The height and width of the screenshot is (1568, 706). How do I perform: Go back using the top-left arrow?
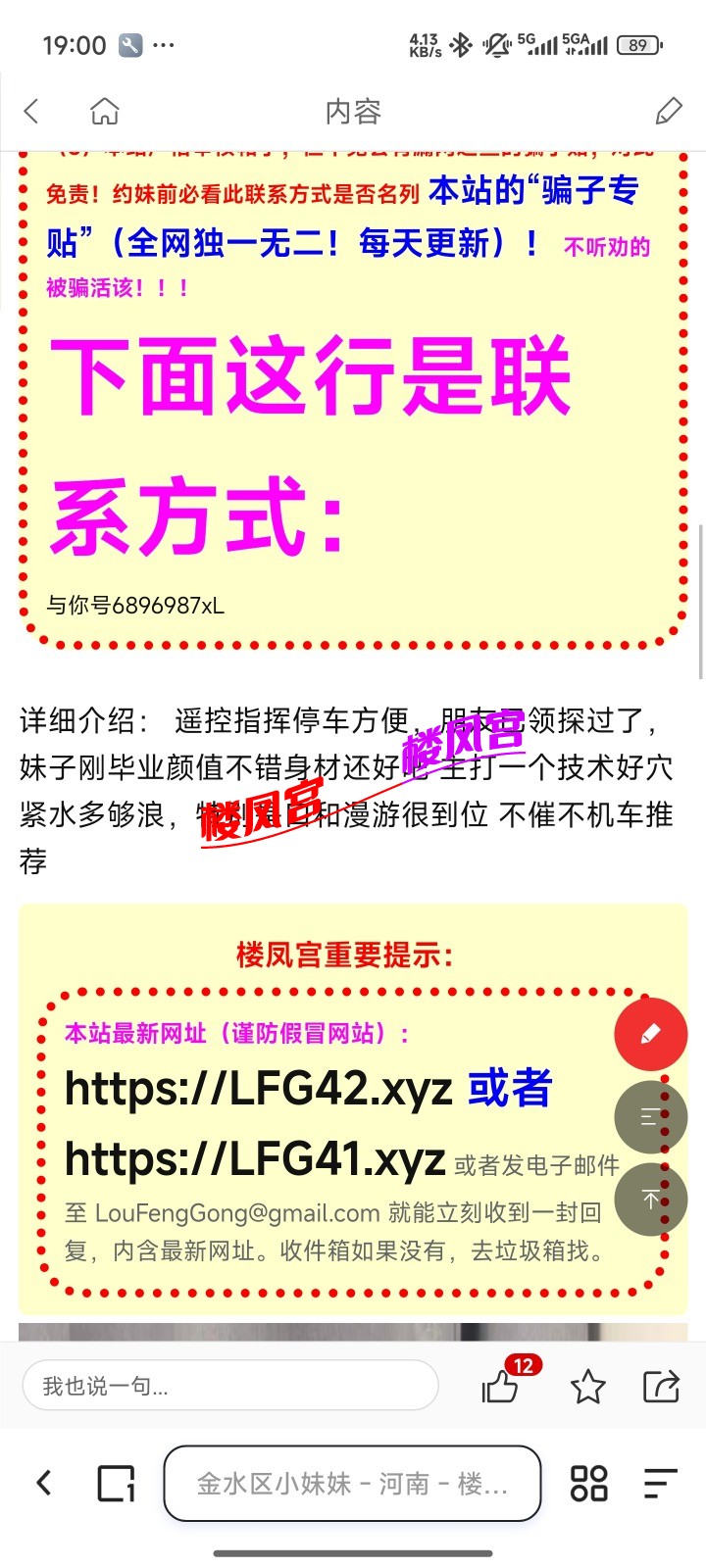[32, 112]
